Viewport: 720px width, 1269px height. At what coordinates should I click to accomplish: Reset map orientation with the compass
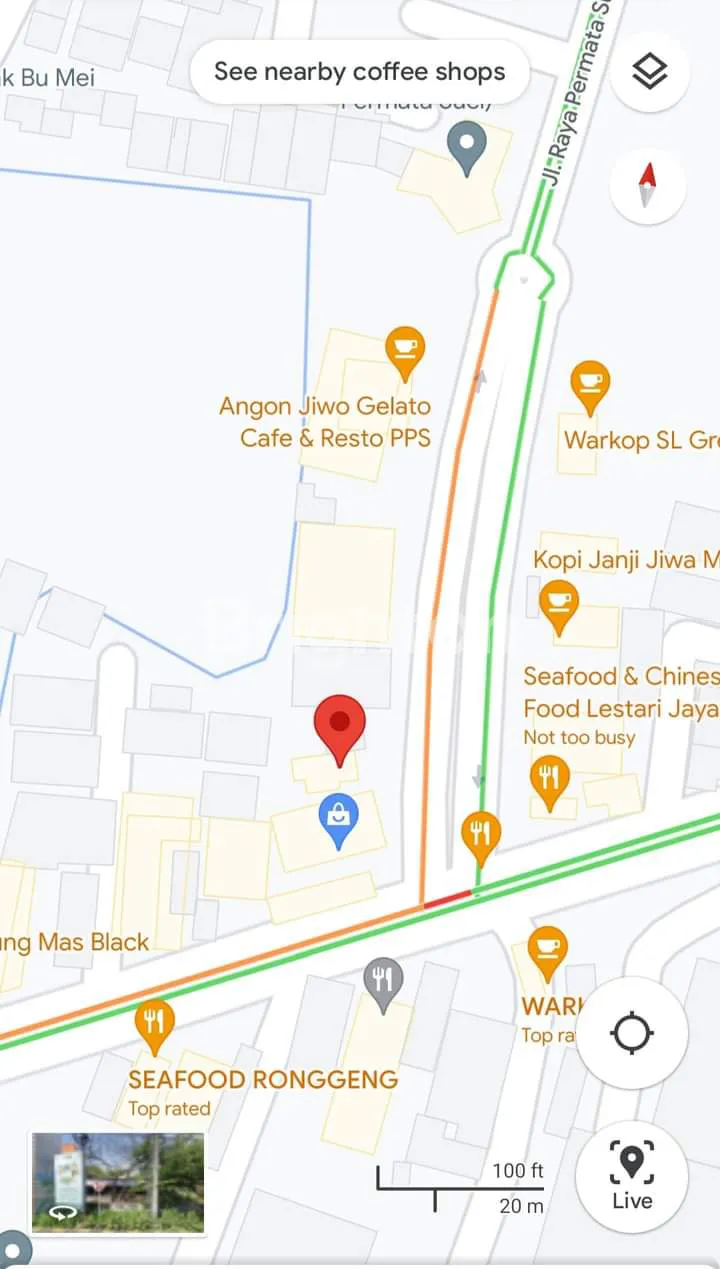tap(647, 185)
